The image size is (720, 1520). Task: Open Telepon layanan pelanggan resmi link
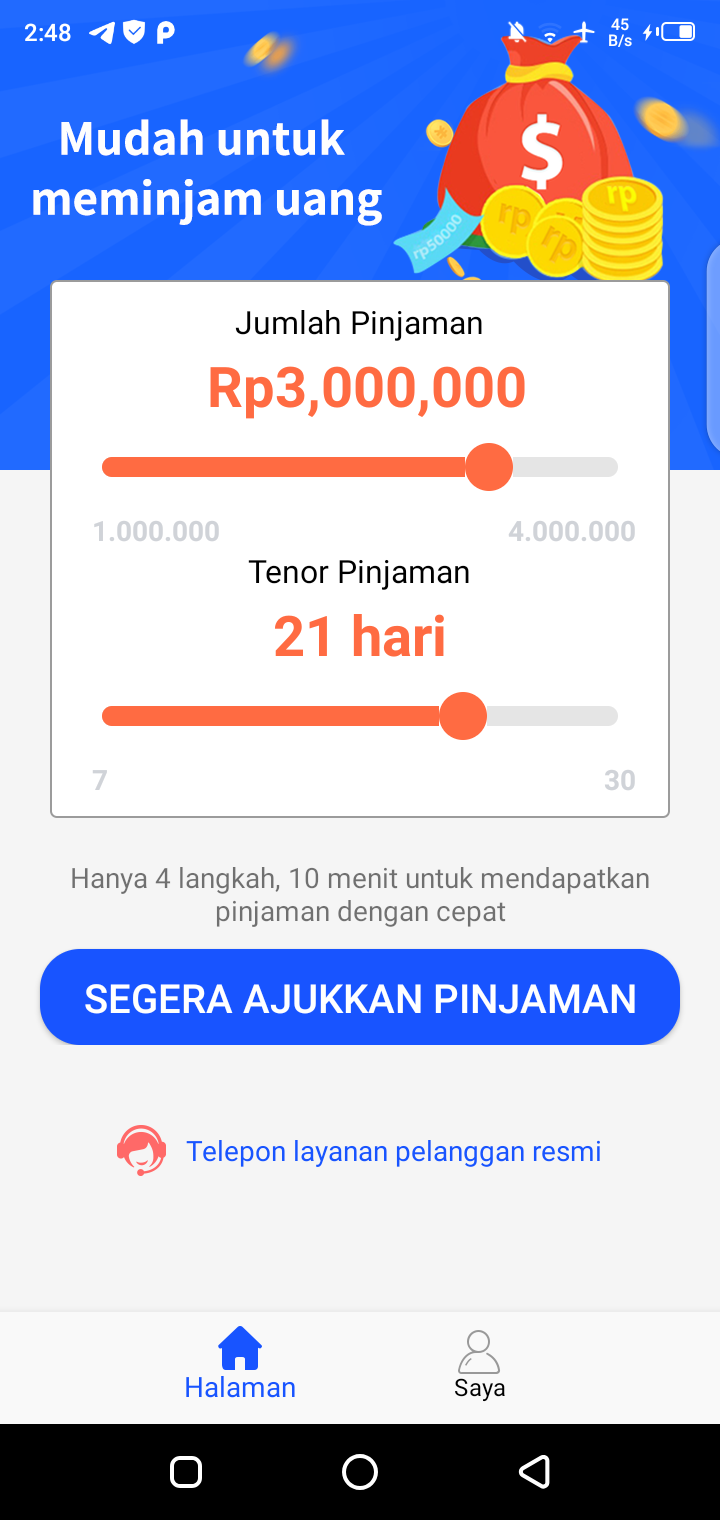point(393,1151)
